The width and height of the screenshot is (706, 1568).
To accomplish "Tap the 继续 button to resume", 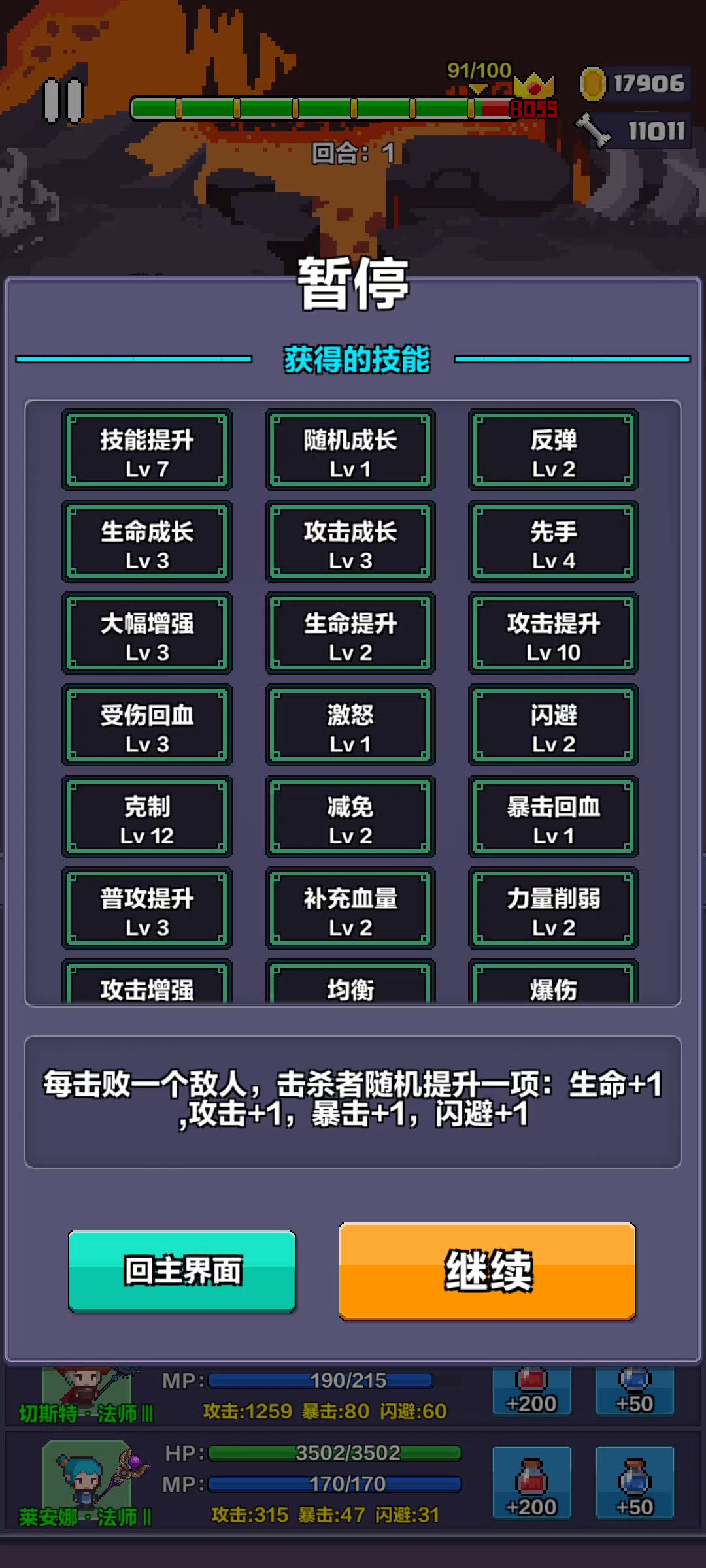I will tap(487, 1271).
